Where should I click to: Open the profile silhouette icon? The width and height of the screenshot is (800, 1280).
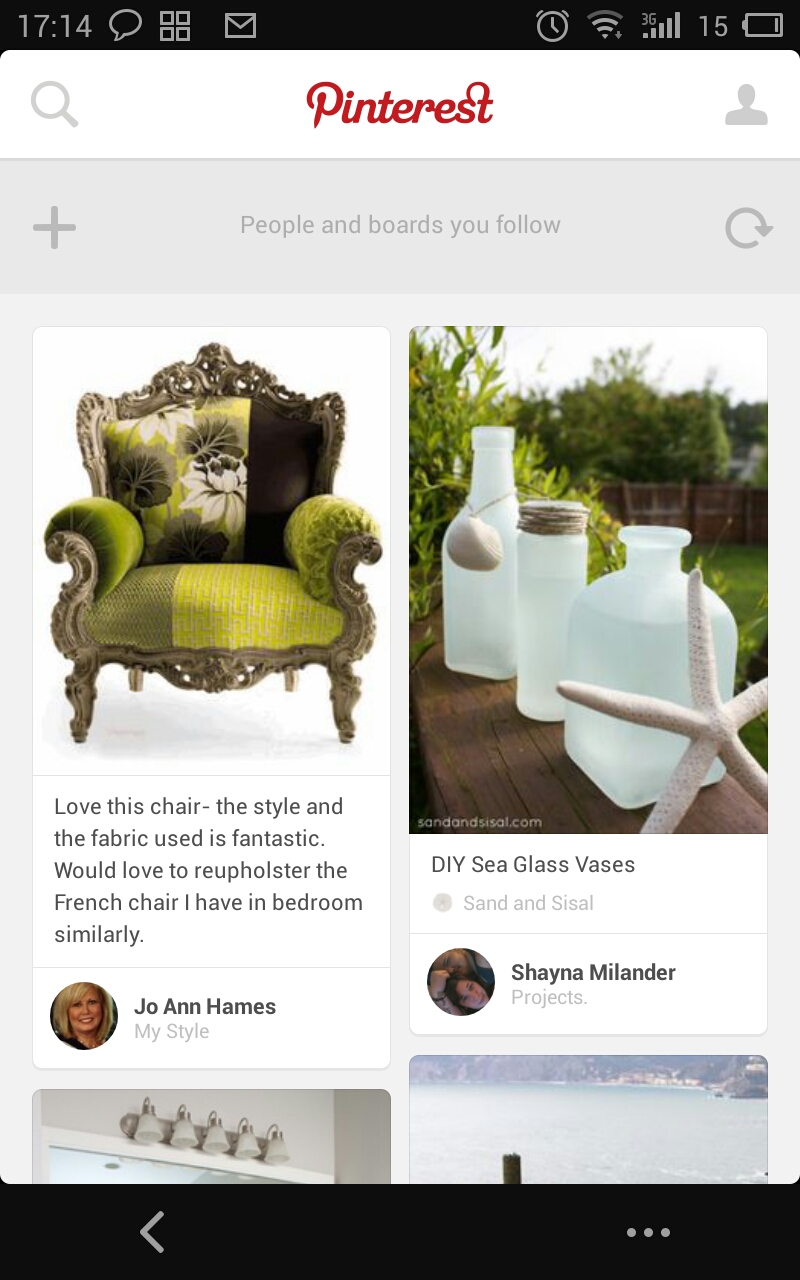click(746, 105)
